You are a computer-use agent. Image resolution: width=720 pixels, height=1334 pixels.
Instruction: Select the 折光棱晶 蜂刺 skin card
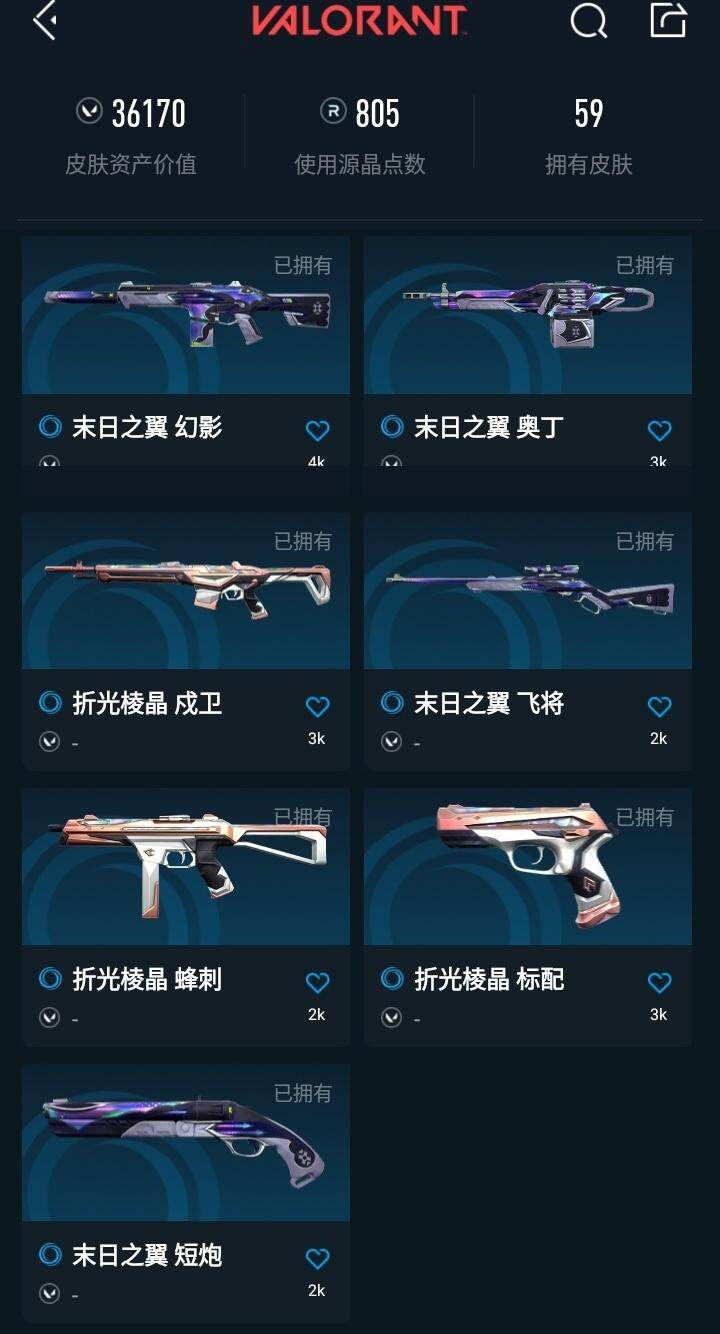(x=186, y=868)
